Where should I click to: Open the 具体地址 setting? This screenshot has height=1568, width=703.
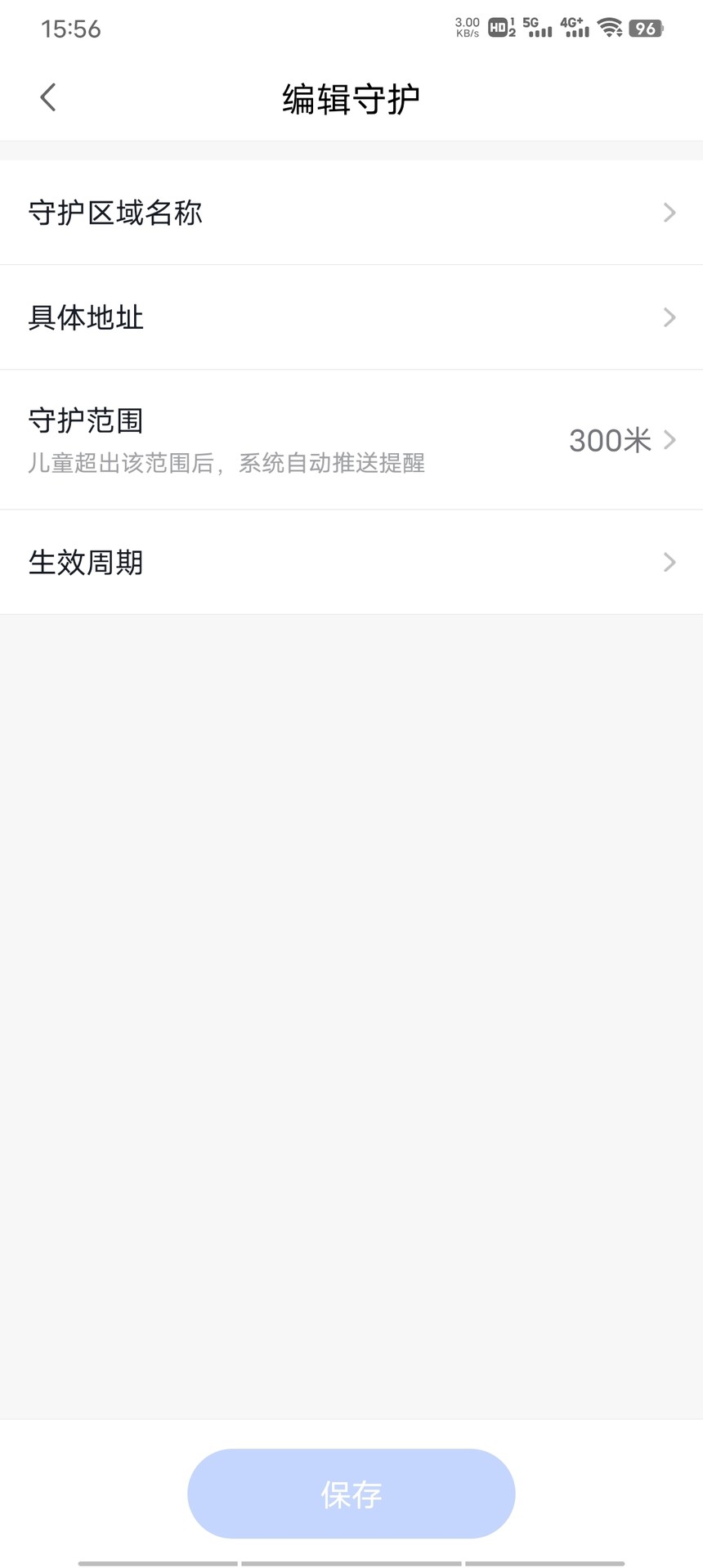pyautogui.click(x=351, y=317)
